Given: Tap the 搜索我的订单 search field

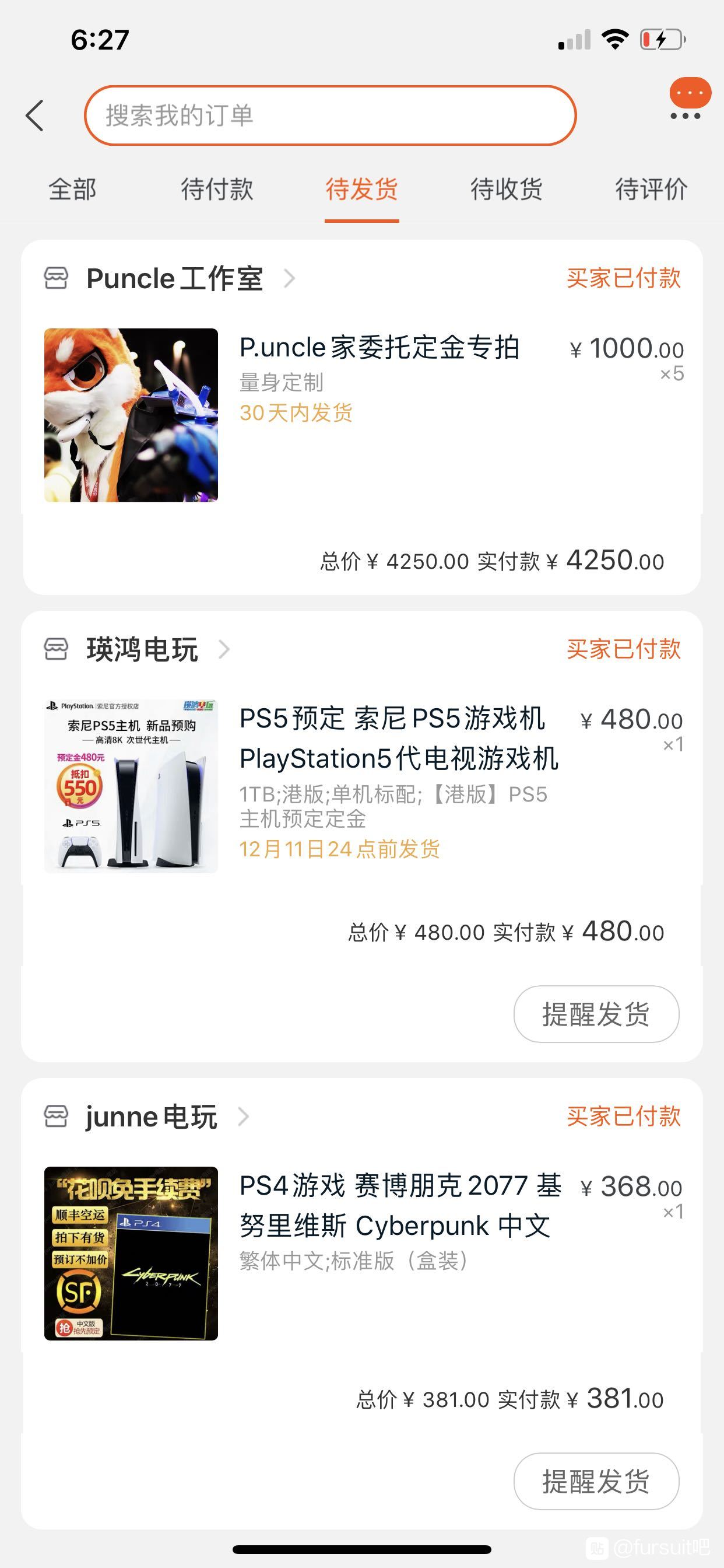Looking at the screenshot, I should (330, 116).
